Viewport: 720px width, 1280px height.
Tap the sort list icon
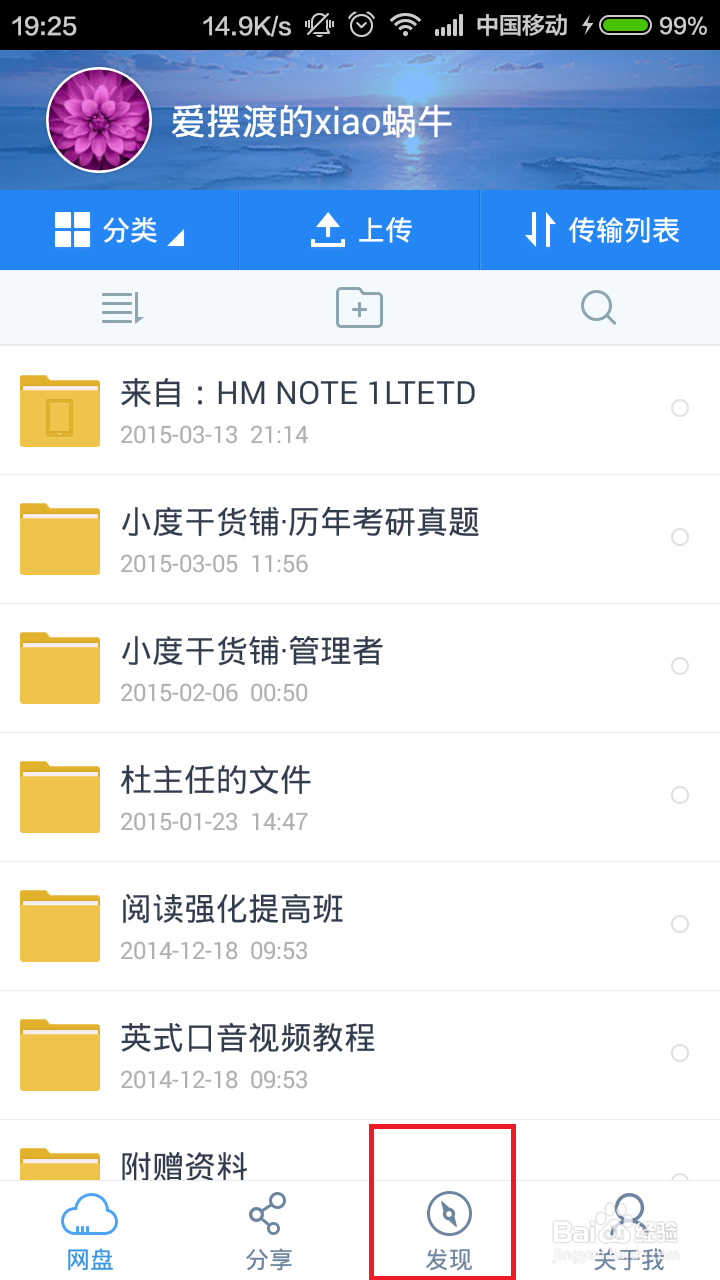pos(121,307)
